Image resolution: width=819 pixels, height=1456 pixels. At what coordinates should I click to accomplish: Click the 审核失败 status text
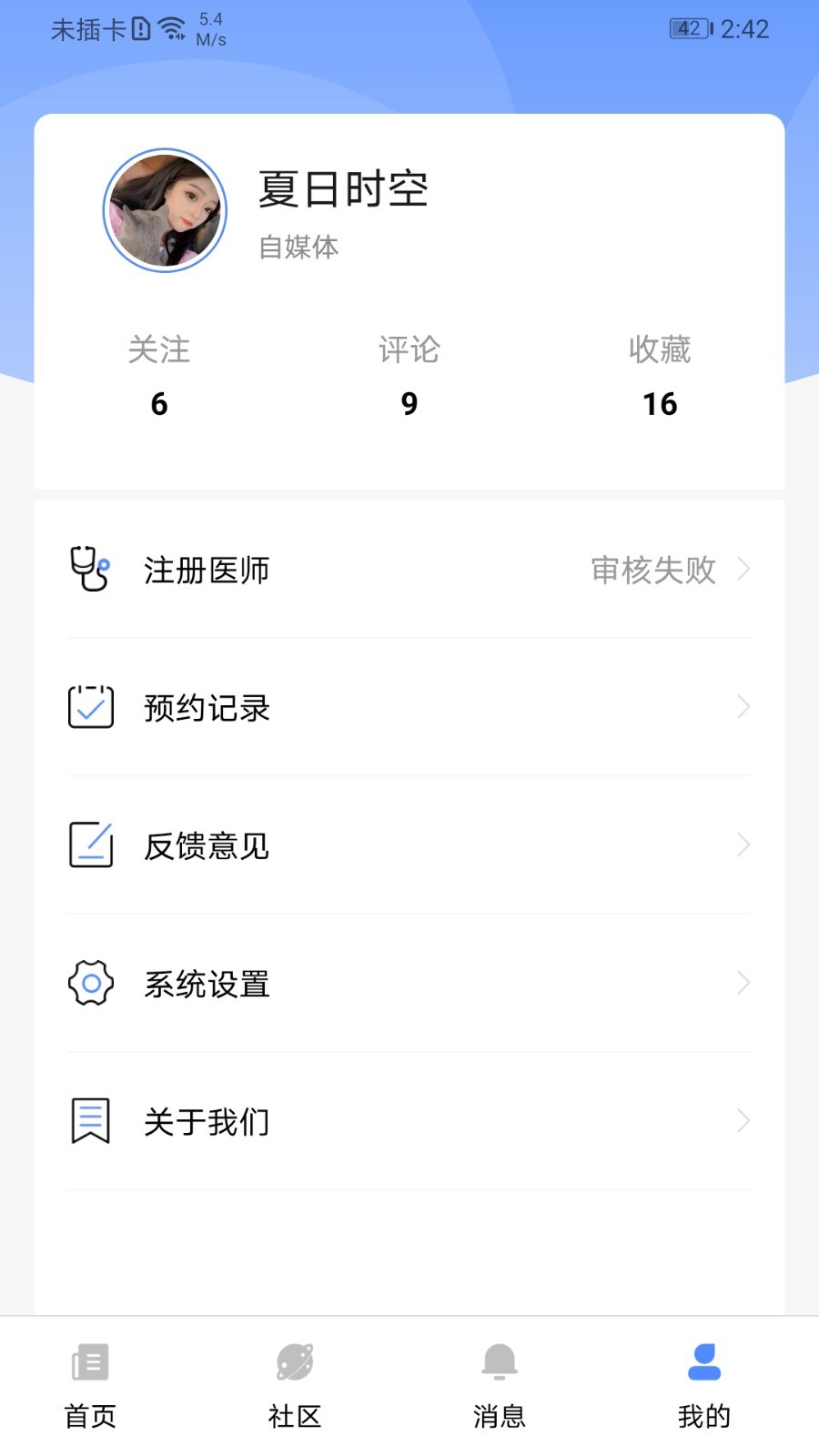[653, 571]
